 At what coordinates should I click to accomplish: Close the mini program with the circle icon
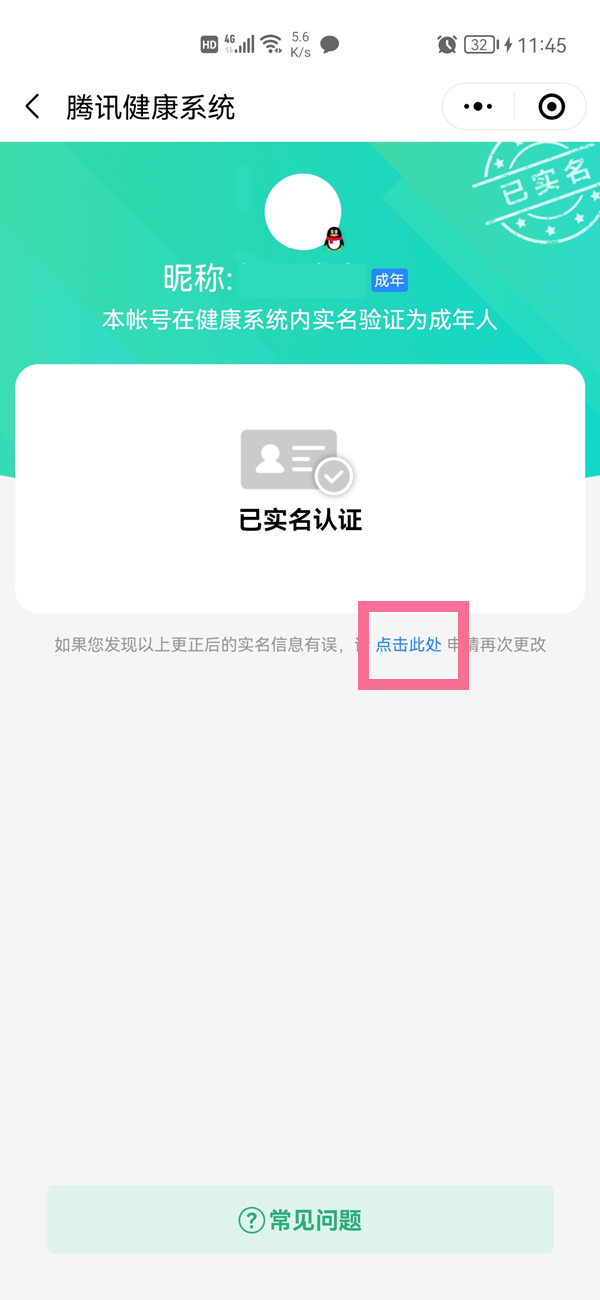coord(551,107)
